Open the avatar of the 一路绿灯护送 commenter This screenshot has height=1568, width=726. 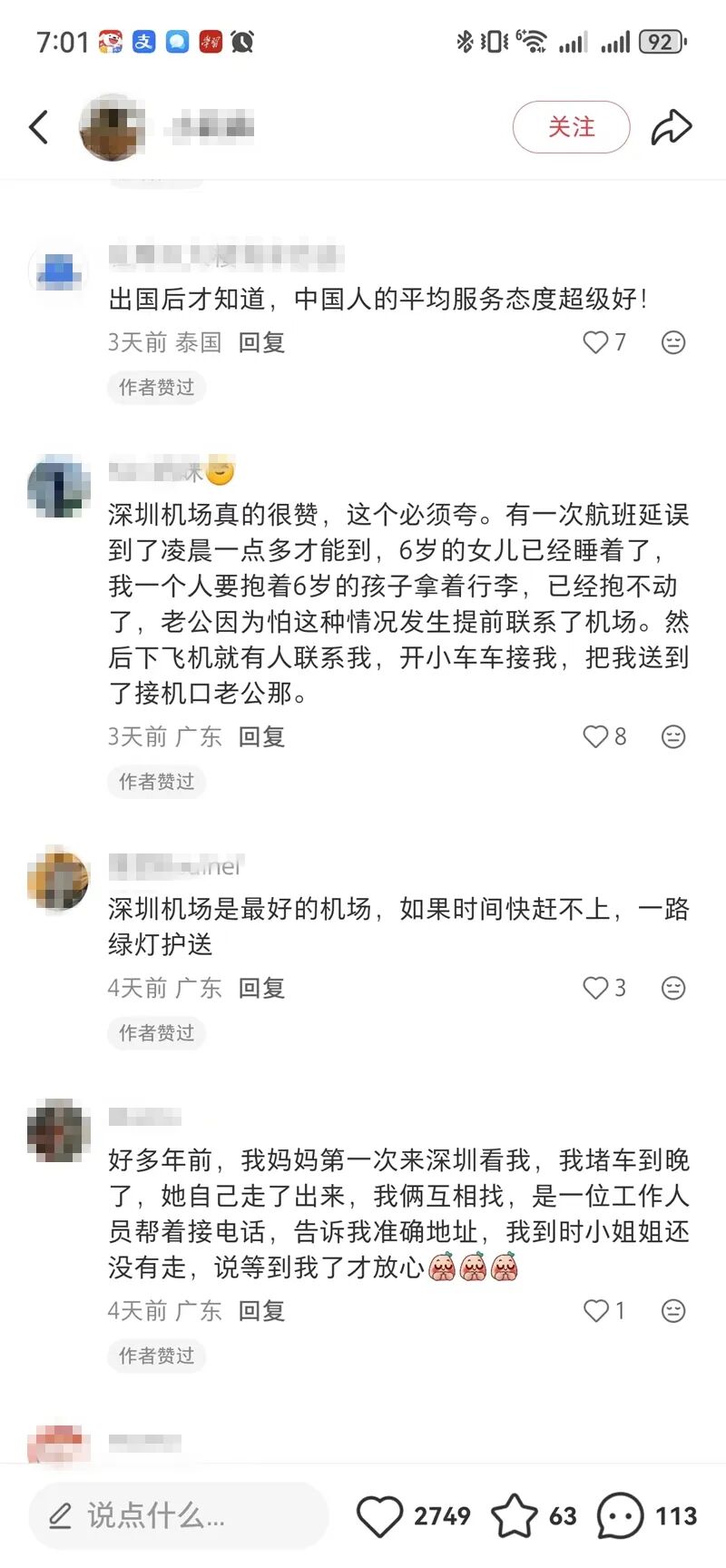click(59, 878)
